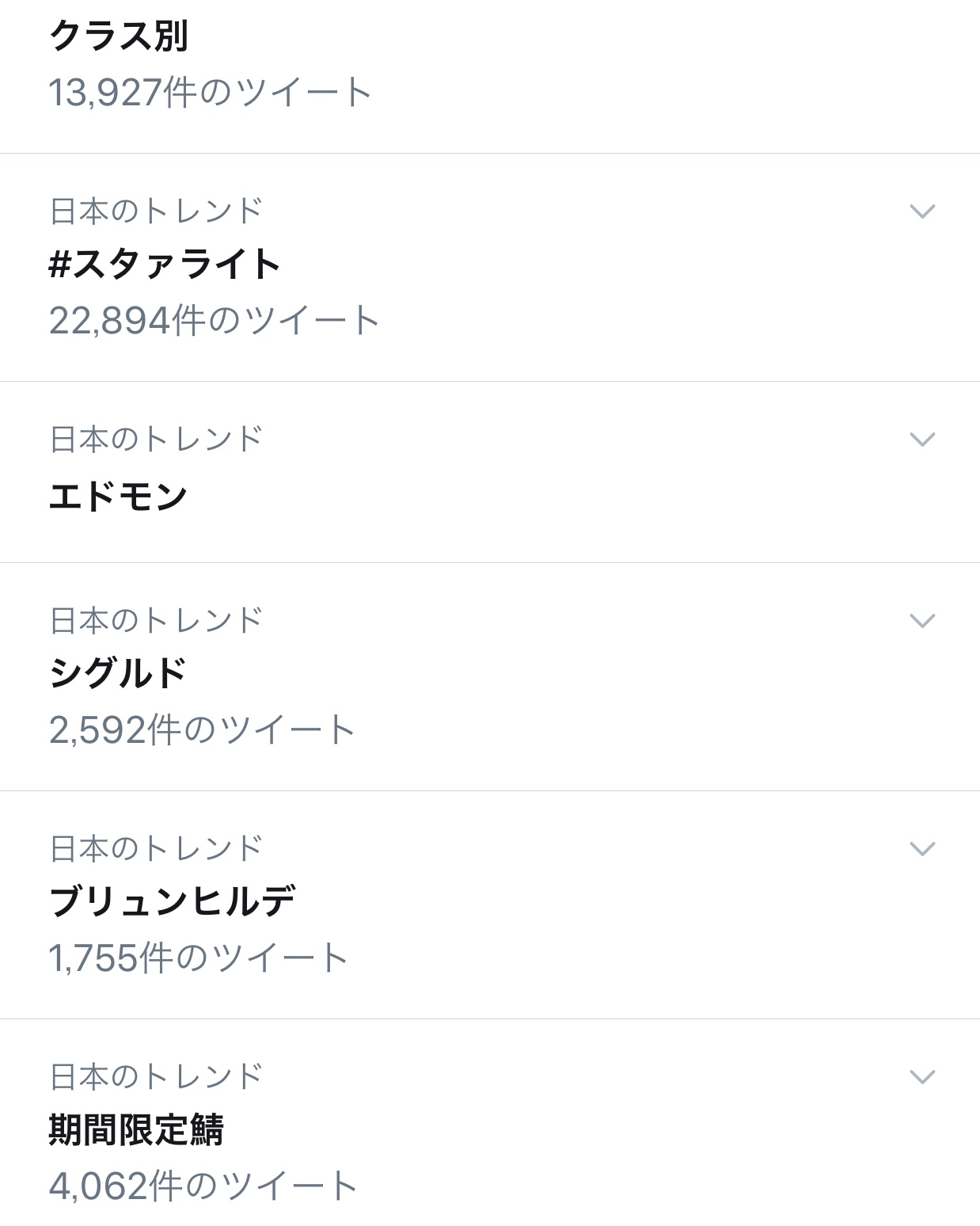This screenshot has width=980, height=1226.
Task: Expand the chevron for 期間限定鯖
Action: tap(922, 1076)
